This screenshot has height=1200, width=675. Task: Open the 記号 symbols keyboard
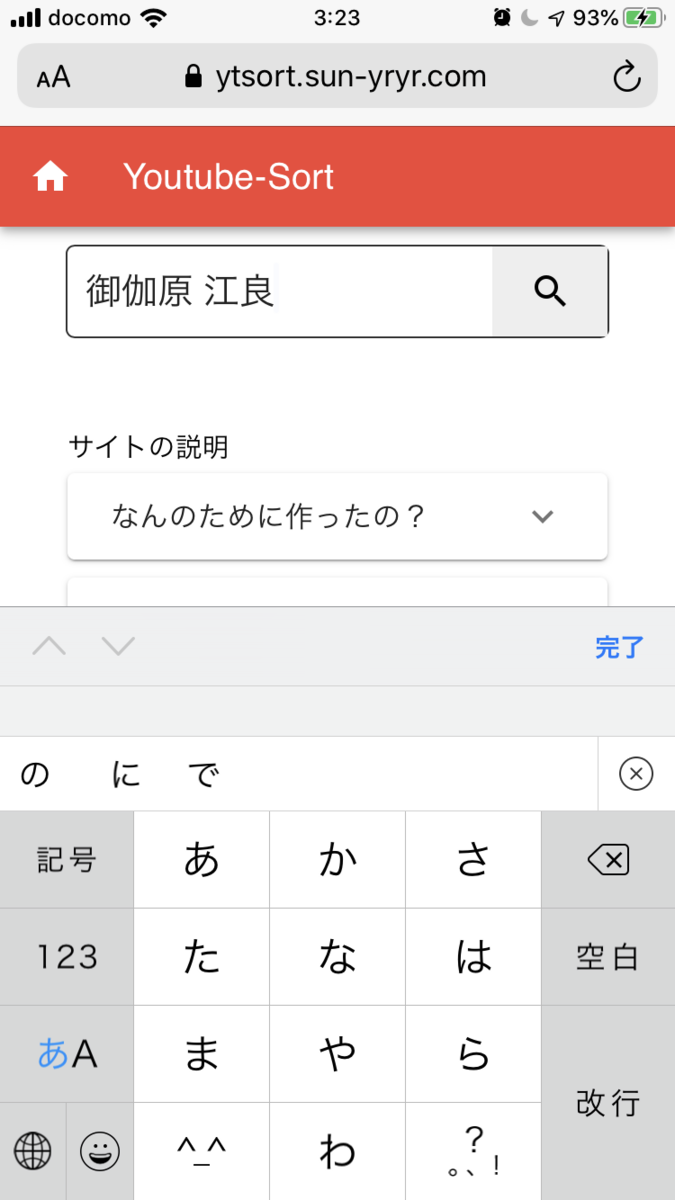(x=67, y=859)
